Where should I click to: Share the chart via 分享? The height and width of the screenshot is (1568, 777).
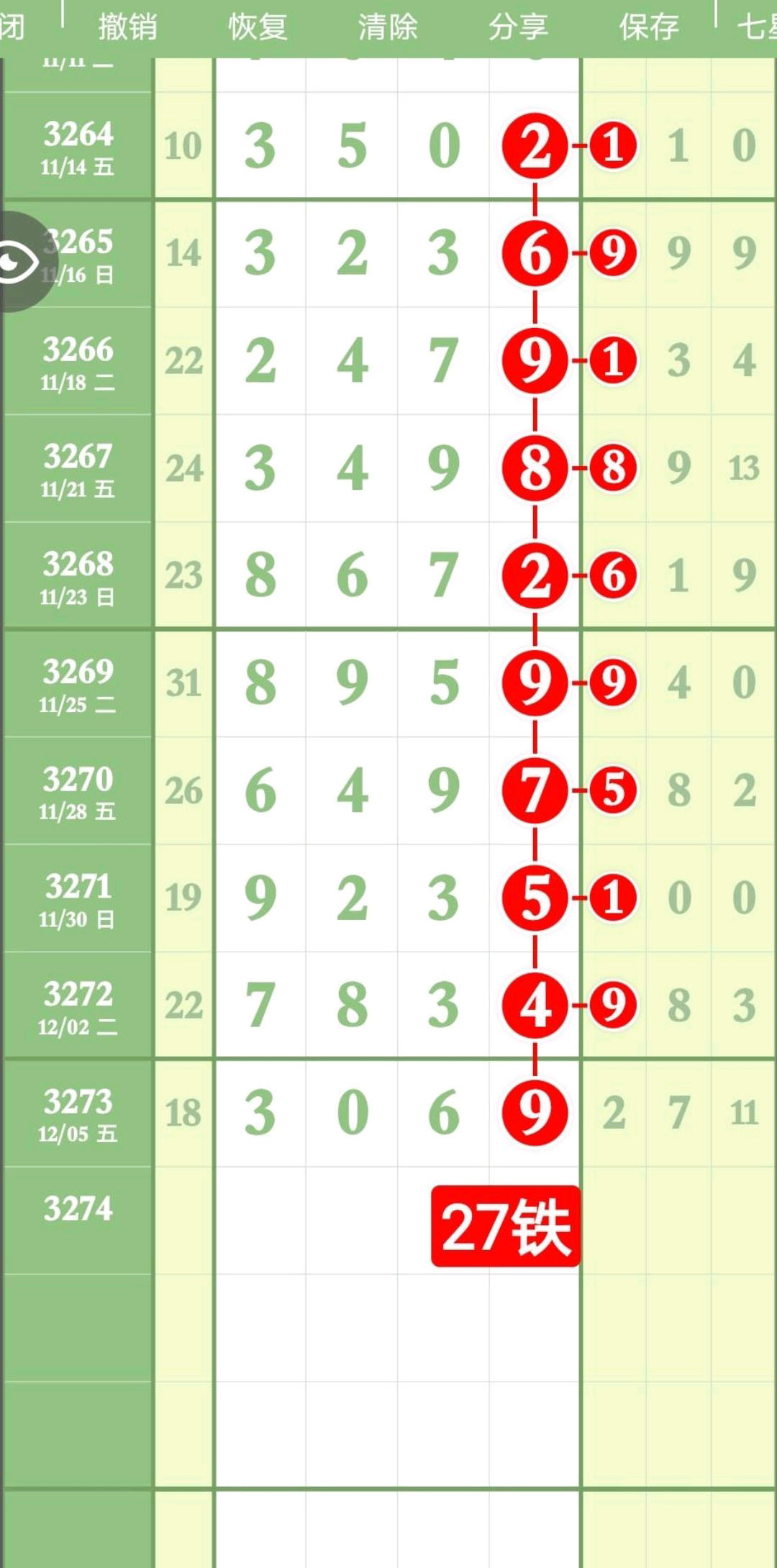(518, 27)
